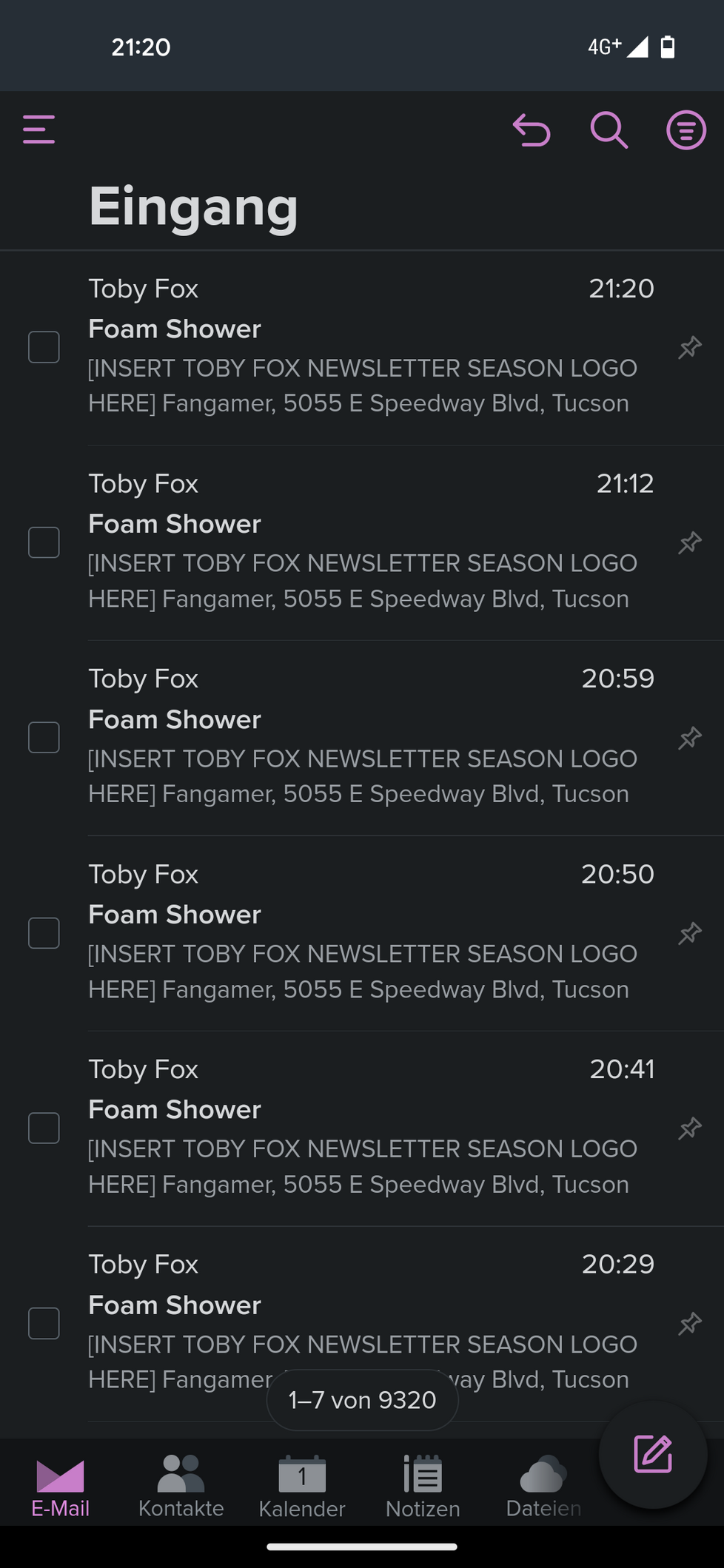724x1568 pixels.
Task: Tick the checkbox for the 20:29 email
Action: [44, 1323]
